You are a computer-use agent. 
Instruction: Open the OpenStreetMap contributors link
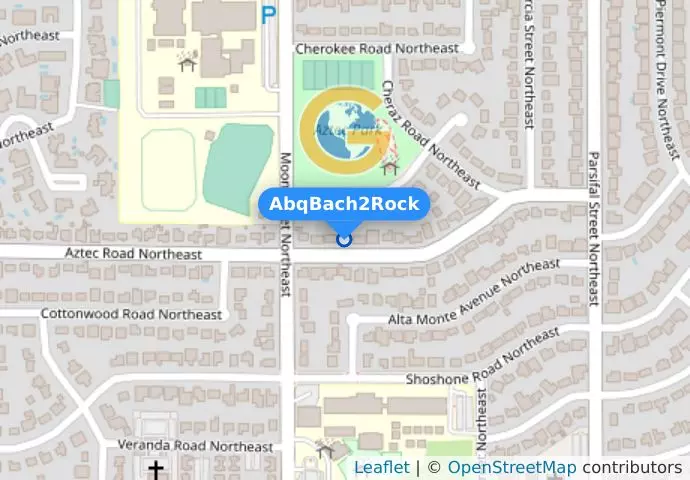pyautogui.click(x=511, y=467)
